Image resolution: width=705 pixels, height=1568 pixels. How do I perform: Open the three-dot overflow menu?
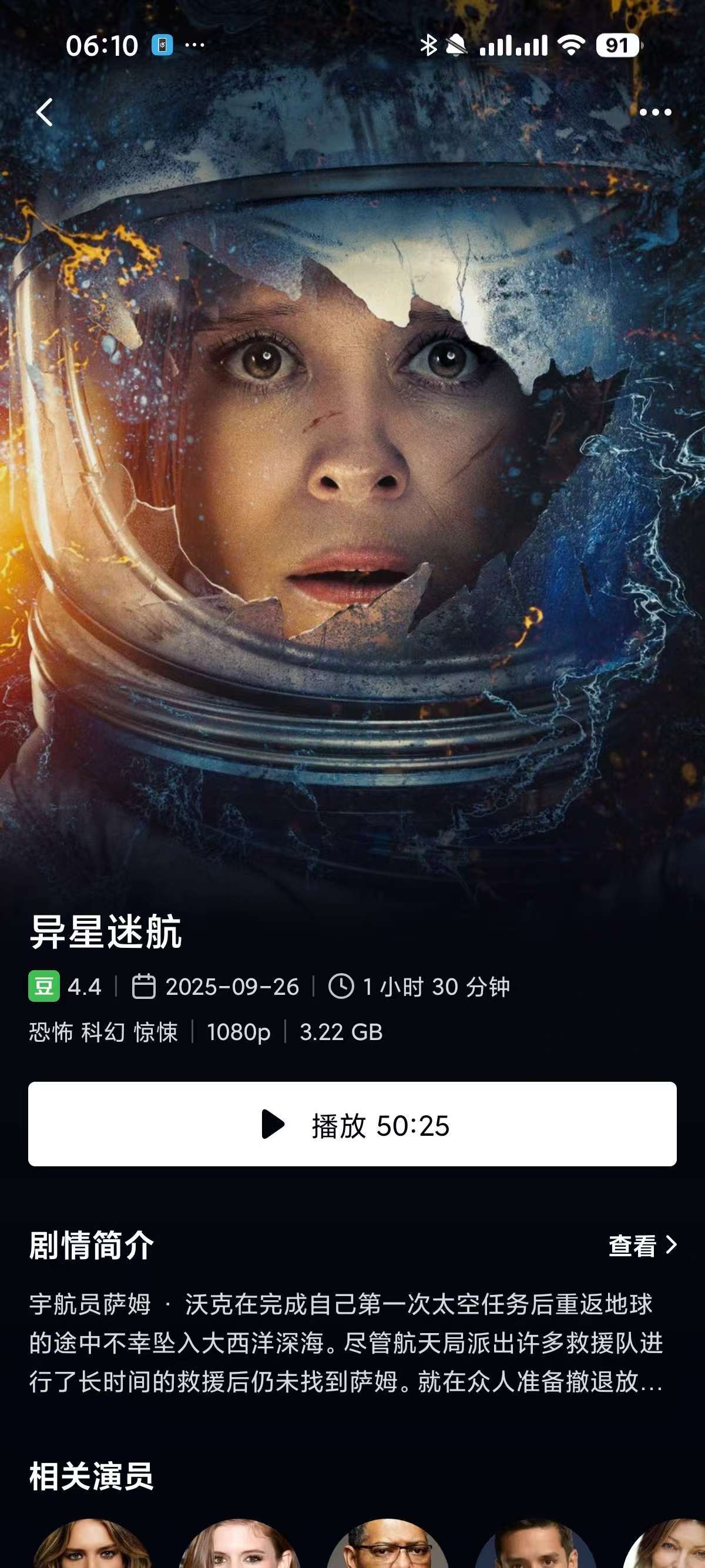pos(655,113)
